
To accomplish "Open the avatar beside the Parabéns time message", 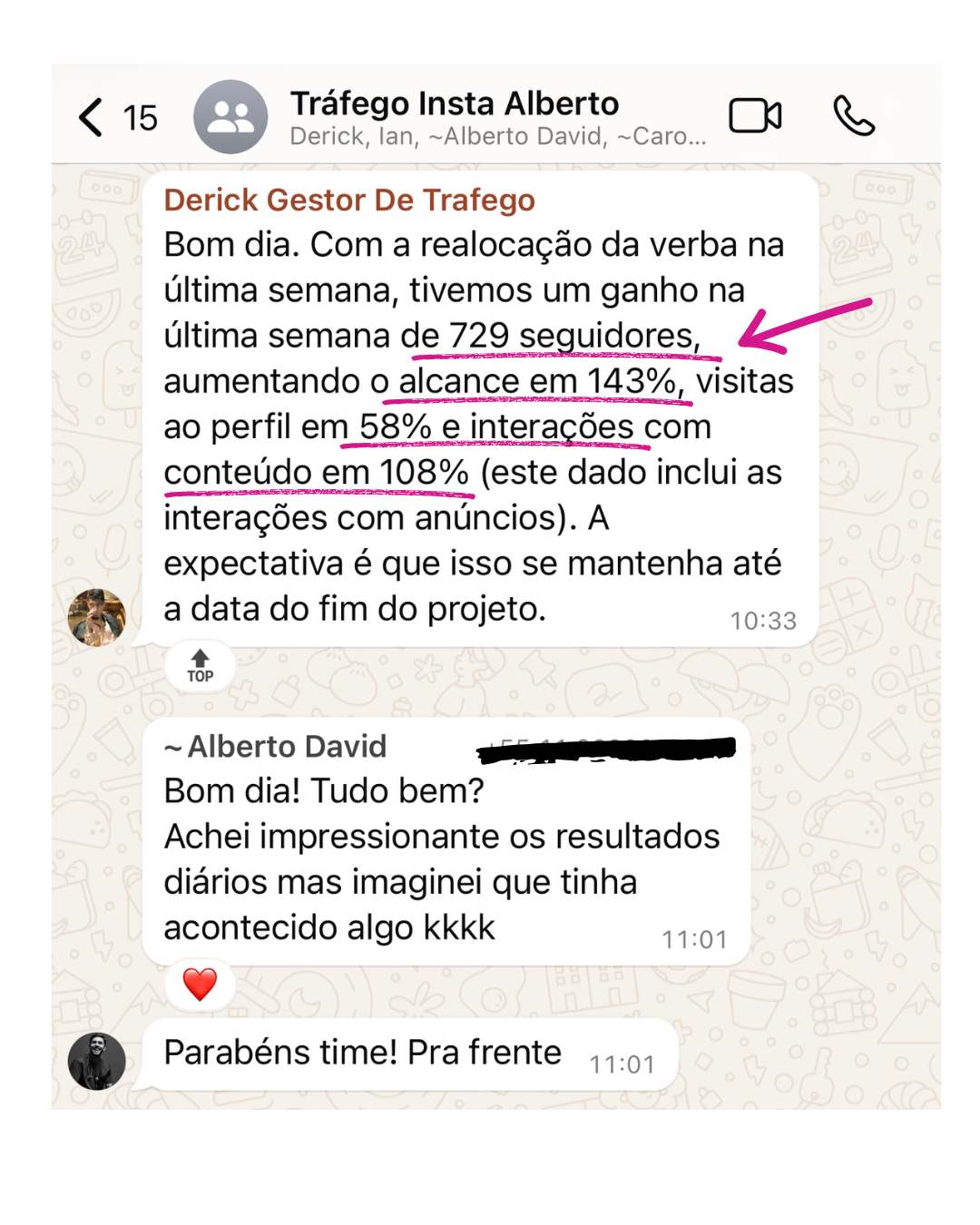I will [x=97, y=1061].
